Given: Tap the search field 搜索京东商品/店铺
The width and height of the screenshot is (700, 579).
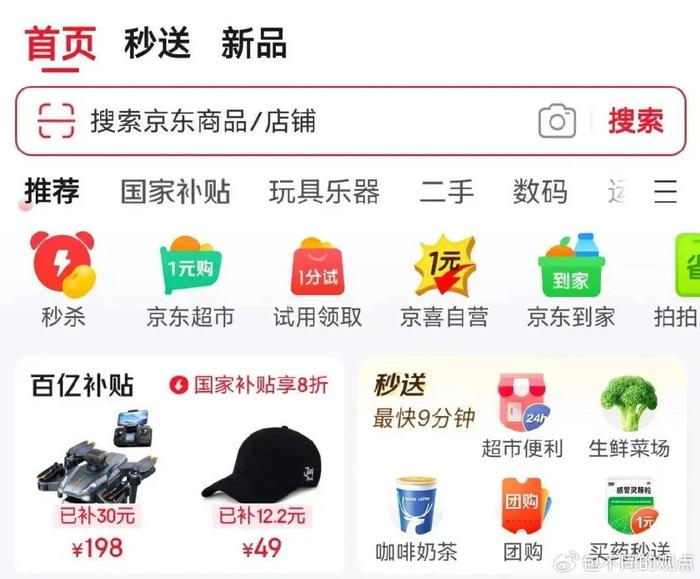Looking at the screenshot, I should [300, 122].
